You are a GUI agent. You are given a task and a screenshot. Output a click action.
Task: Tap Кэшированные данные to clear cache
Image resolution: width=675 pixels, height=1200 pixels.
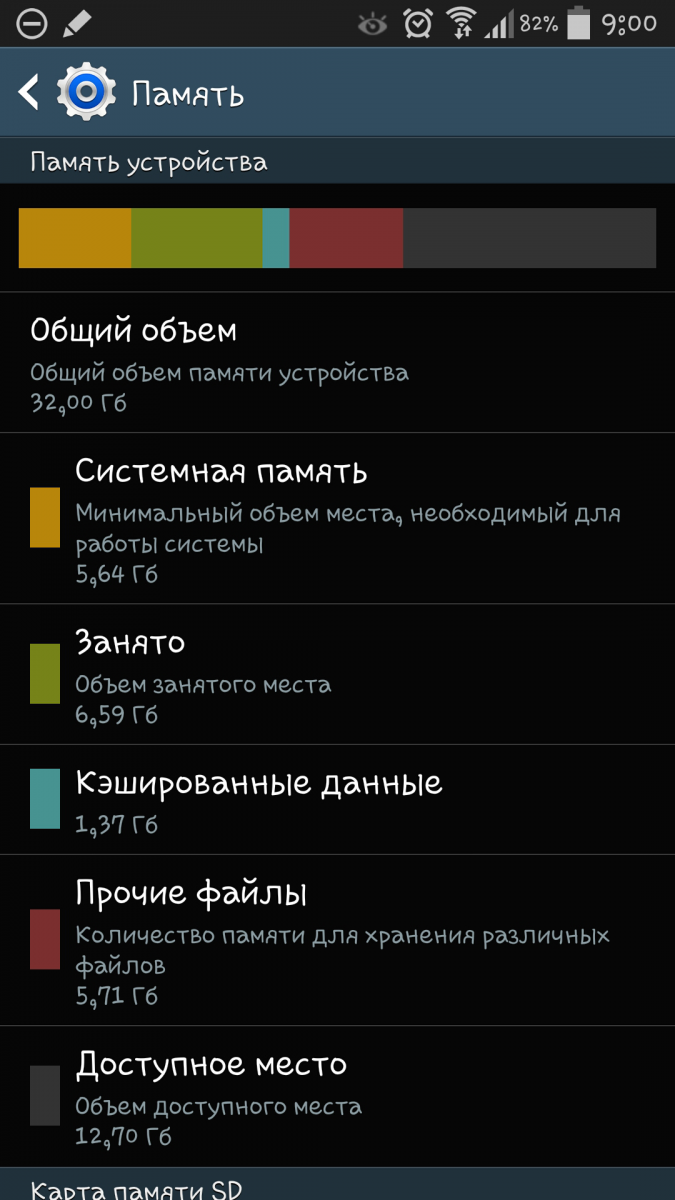coord(337,799)
